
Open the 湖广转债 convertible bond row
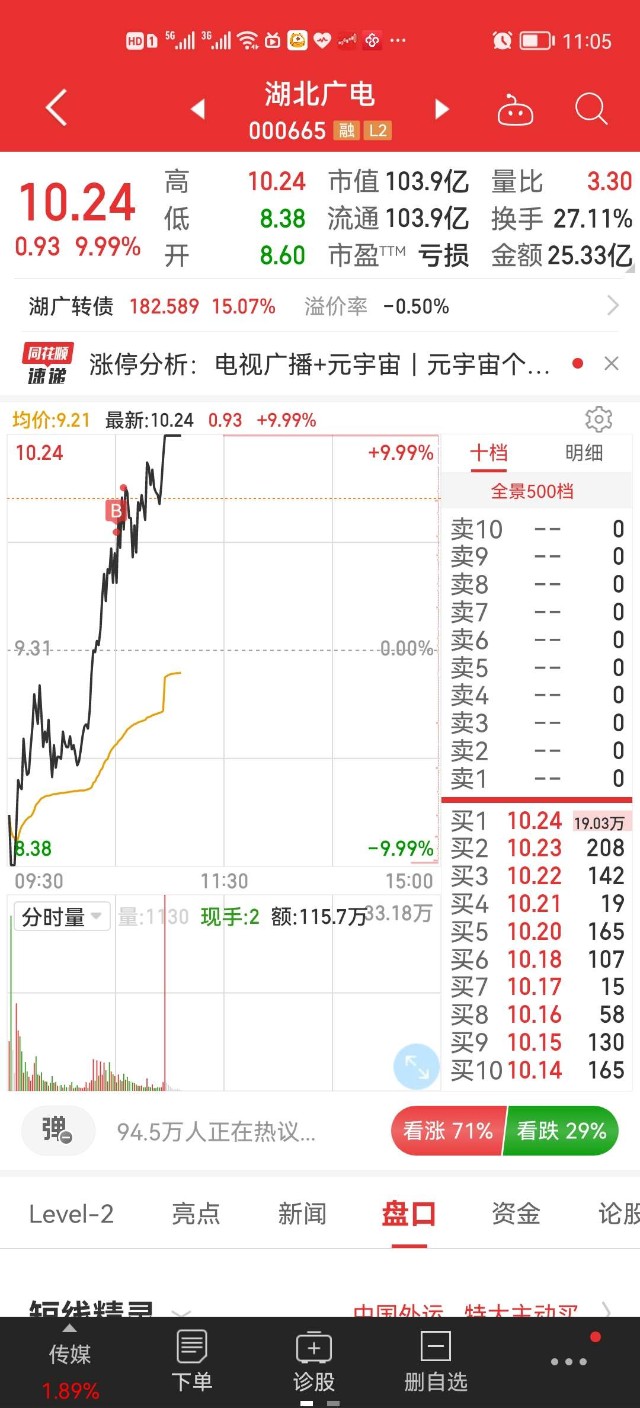coord(320,306)
